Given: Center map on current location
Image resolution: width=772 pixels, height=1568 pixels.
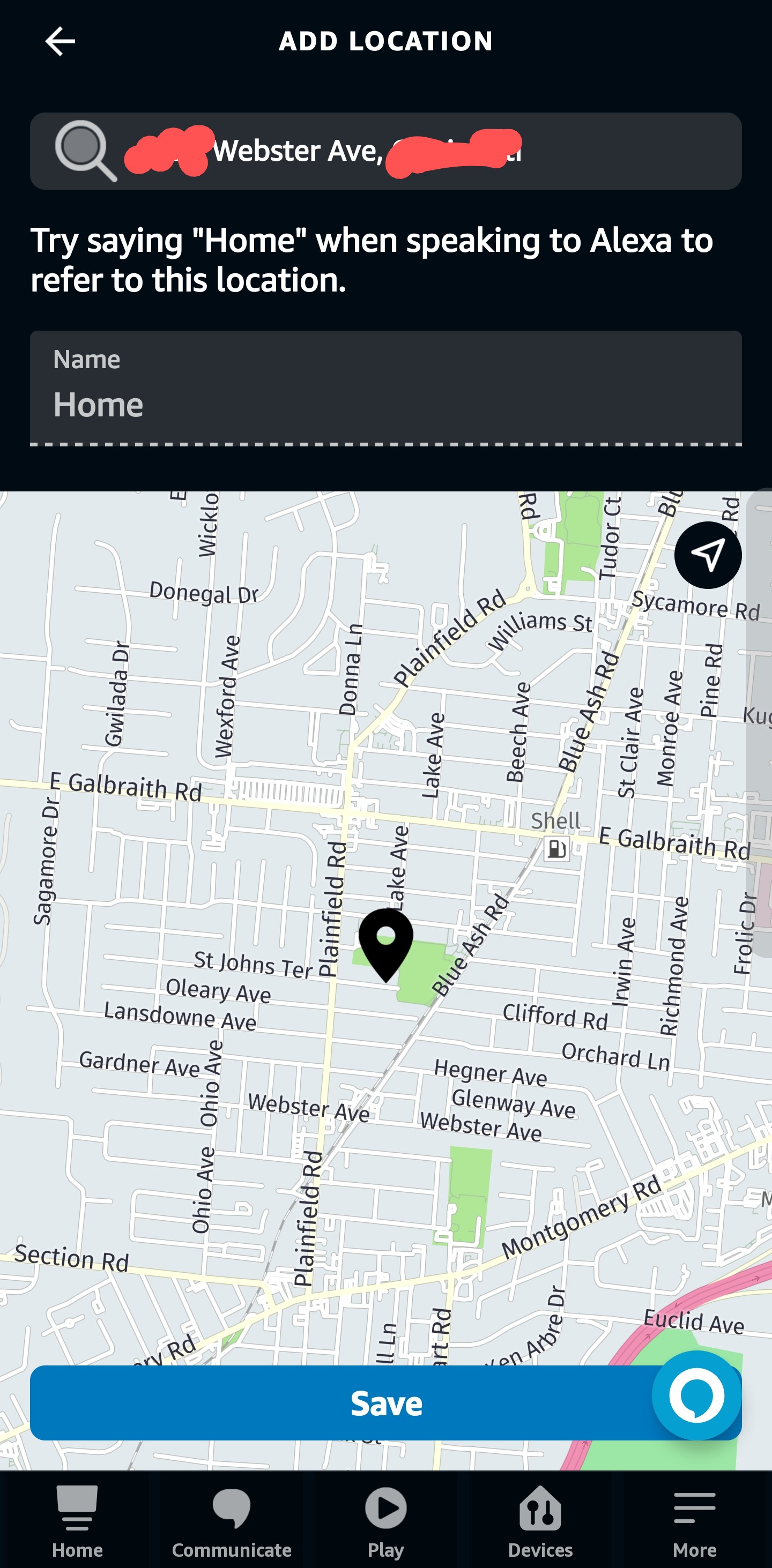Looking at the screenshot, I should pyautogui.click(x=707, y=555).
